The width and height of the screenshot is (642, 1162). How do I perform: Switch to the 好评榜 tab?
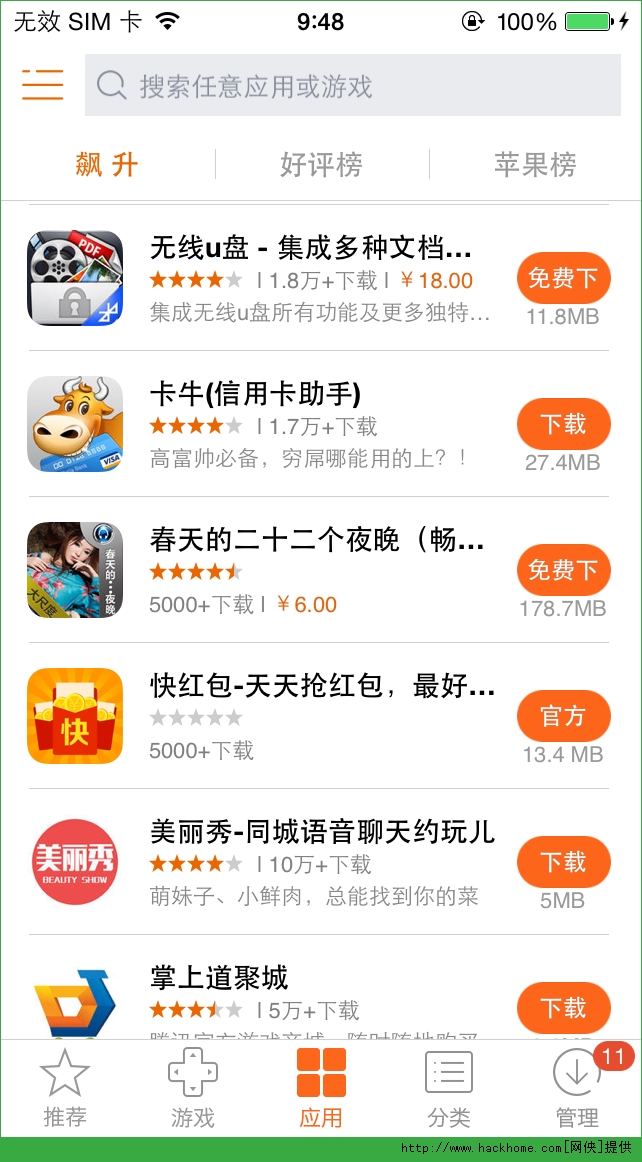click(x=321, y=165)
